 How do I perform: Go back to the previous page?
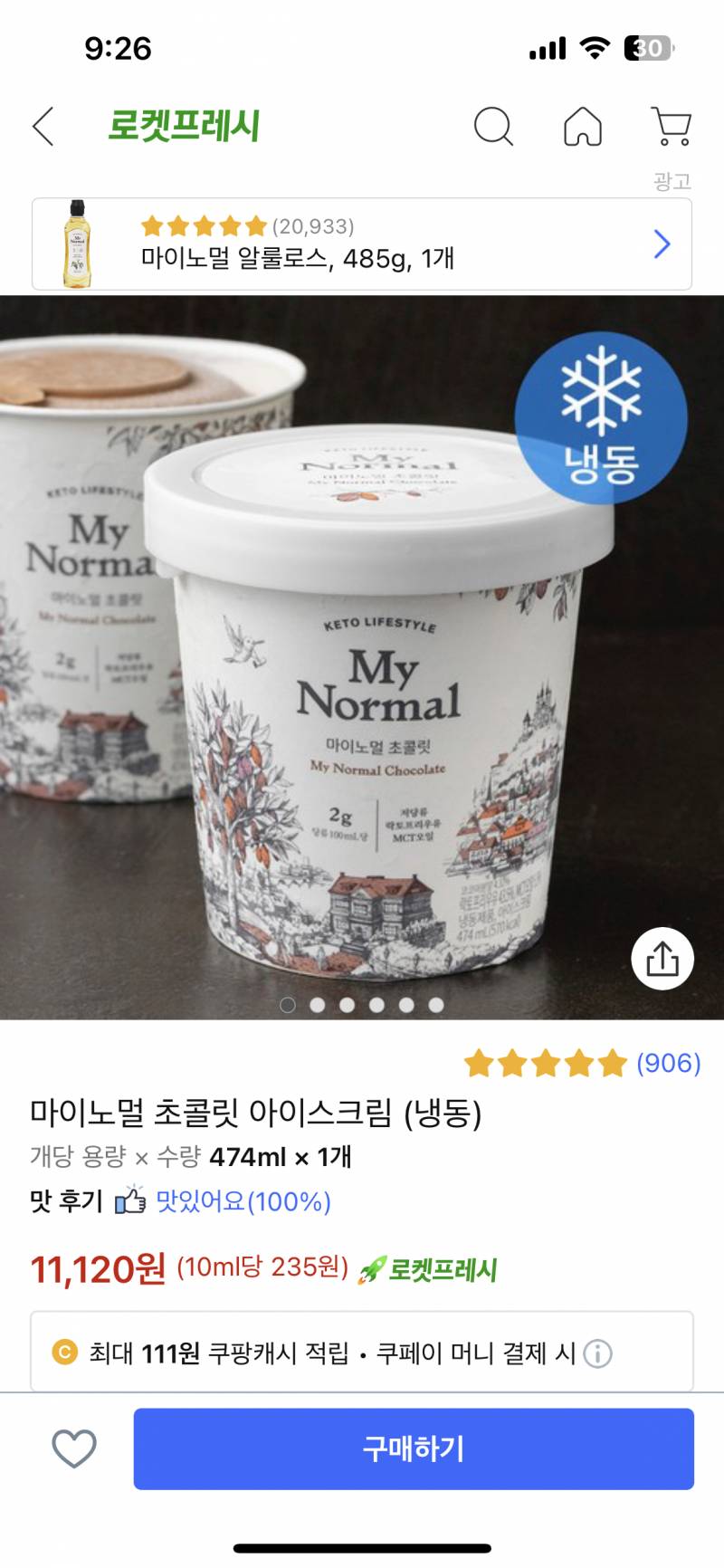point(43,126)
